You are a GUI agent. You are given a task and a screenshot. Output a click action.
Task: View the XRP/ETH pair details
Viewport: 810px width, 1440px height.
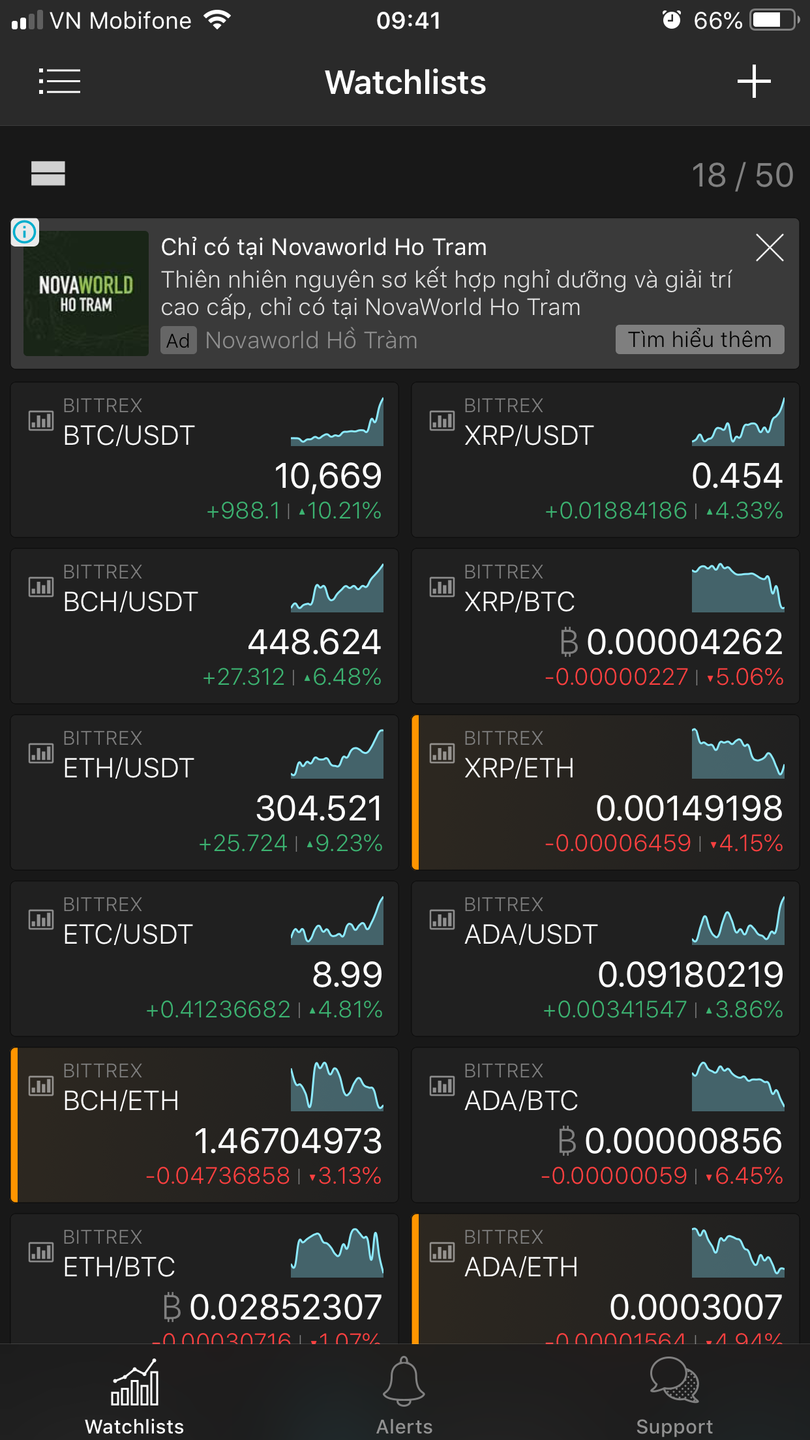[605, 792]
